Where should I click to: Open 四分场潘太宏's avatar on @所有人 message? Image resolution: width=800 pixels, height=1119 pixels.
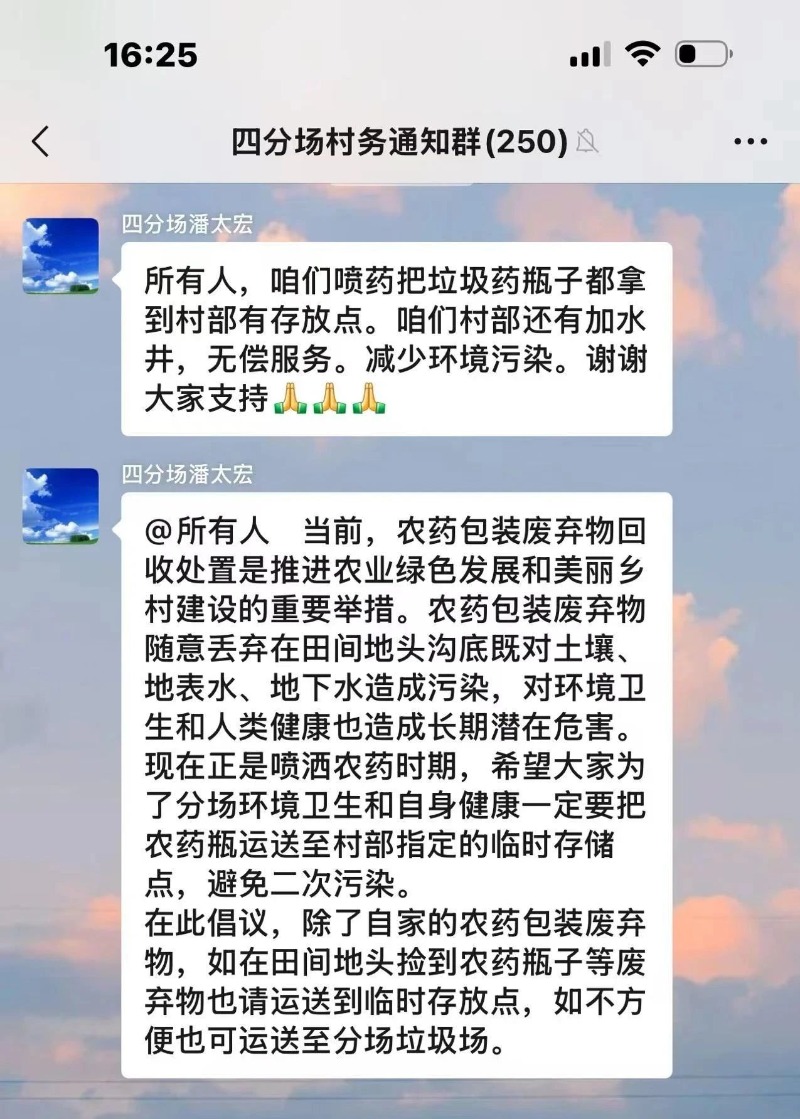(x=61, y=506)
